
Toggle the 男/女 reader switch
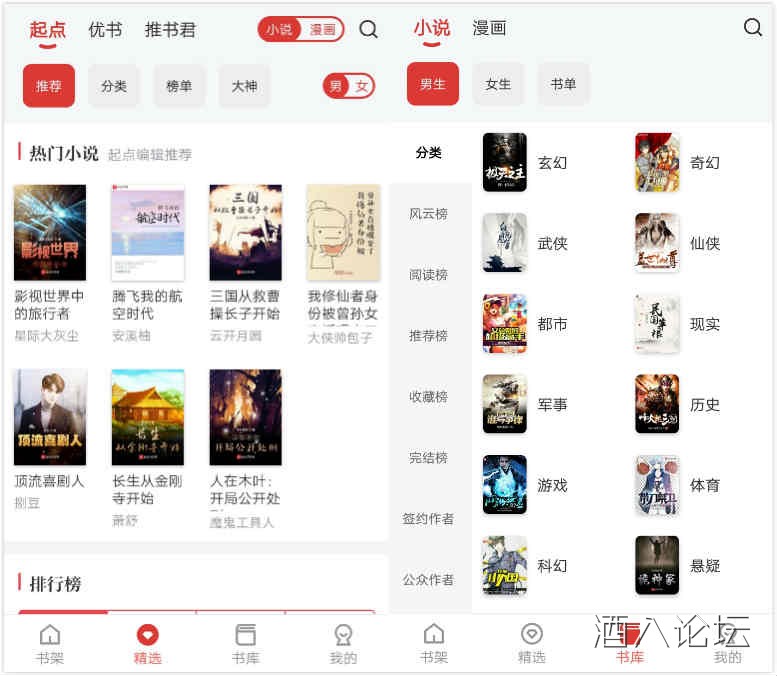click(348, 86)
